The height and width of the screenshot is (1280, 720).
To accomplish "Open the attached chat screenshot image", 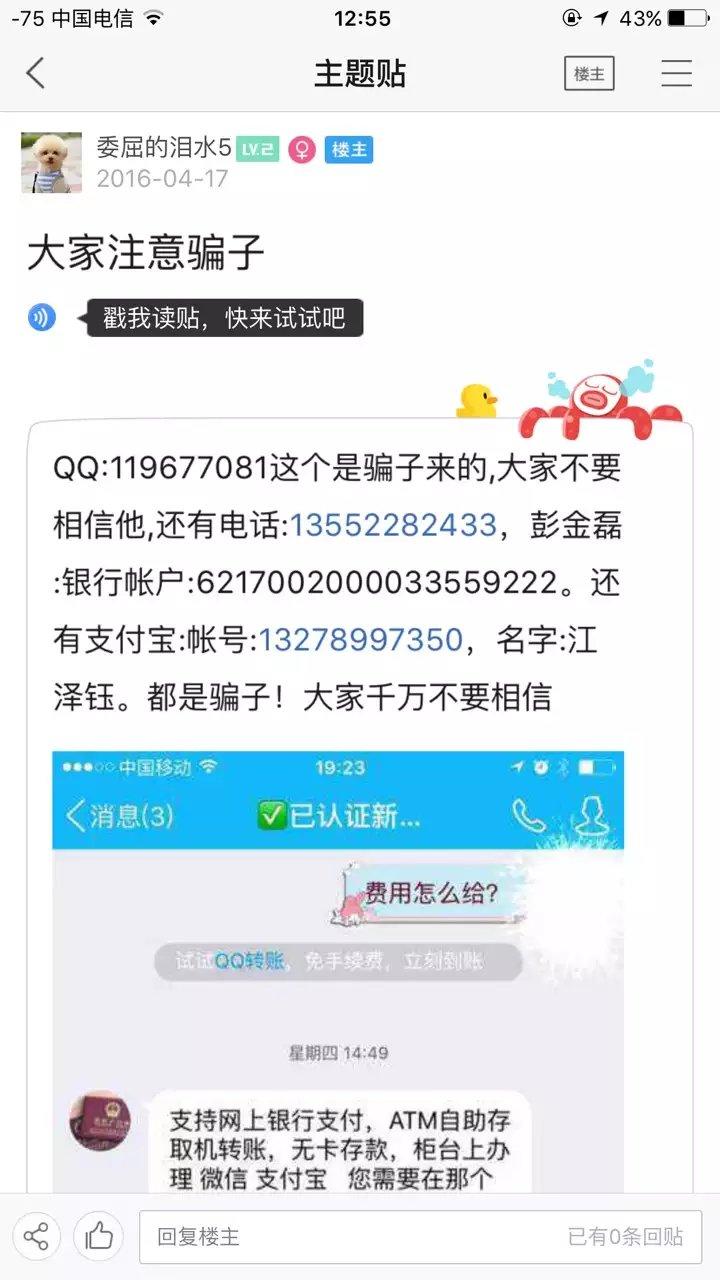I will (x=338, y=970).
